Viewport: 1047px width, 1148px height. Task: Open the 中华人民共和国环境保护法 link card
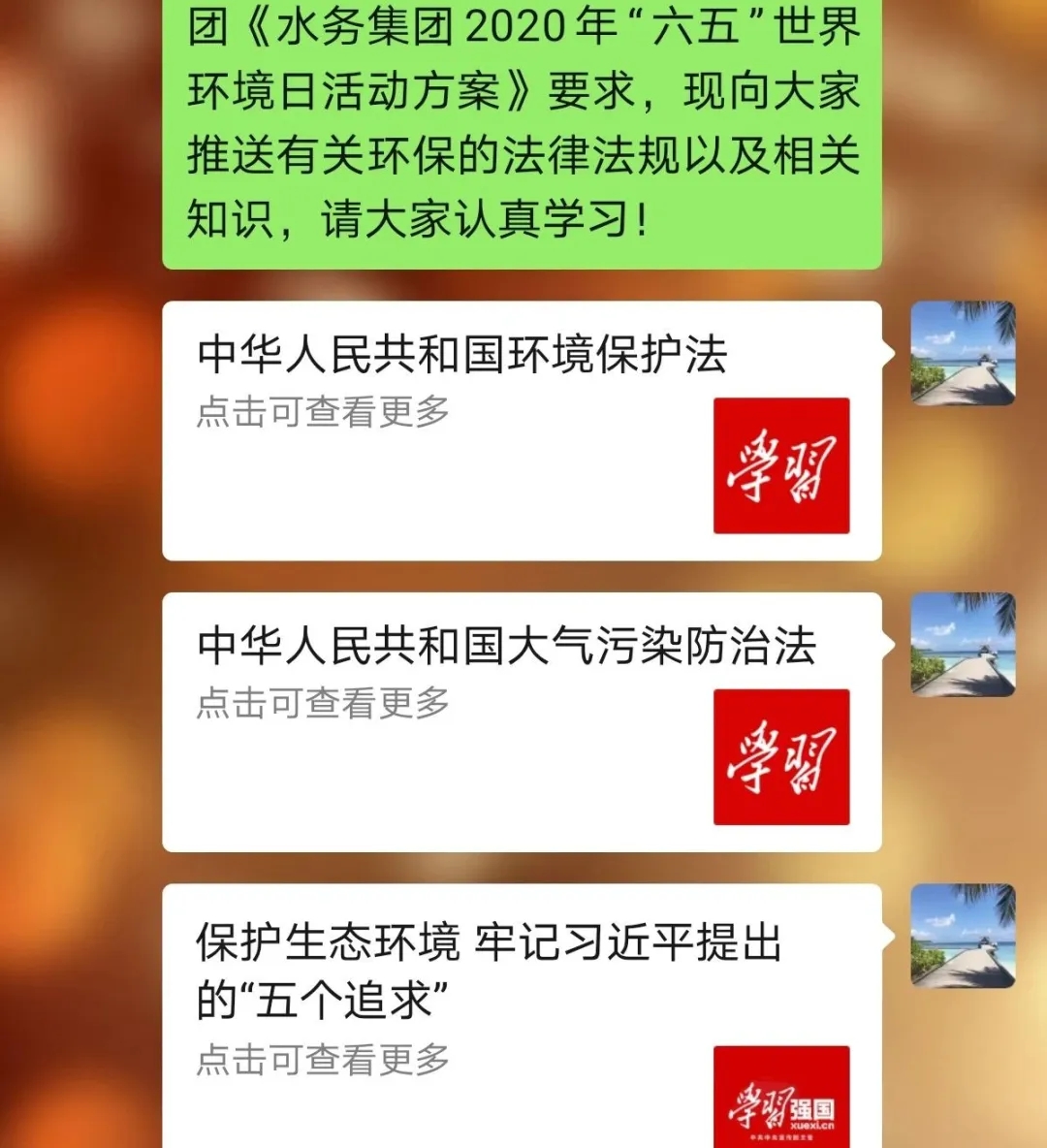click(x=522, y=430)
